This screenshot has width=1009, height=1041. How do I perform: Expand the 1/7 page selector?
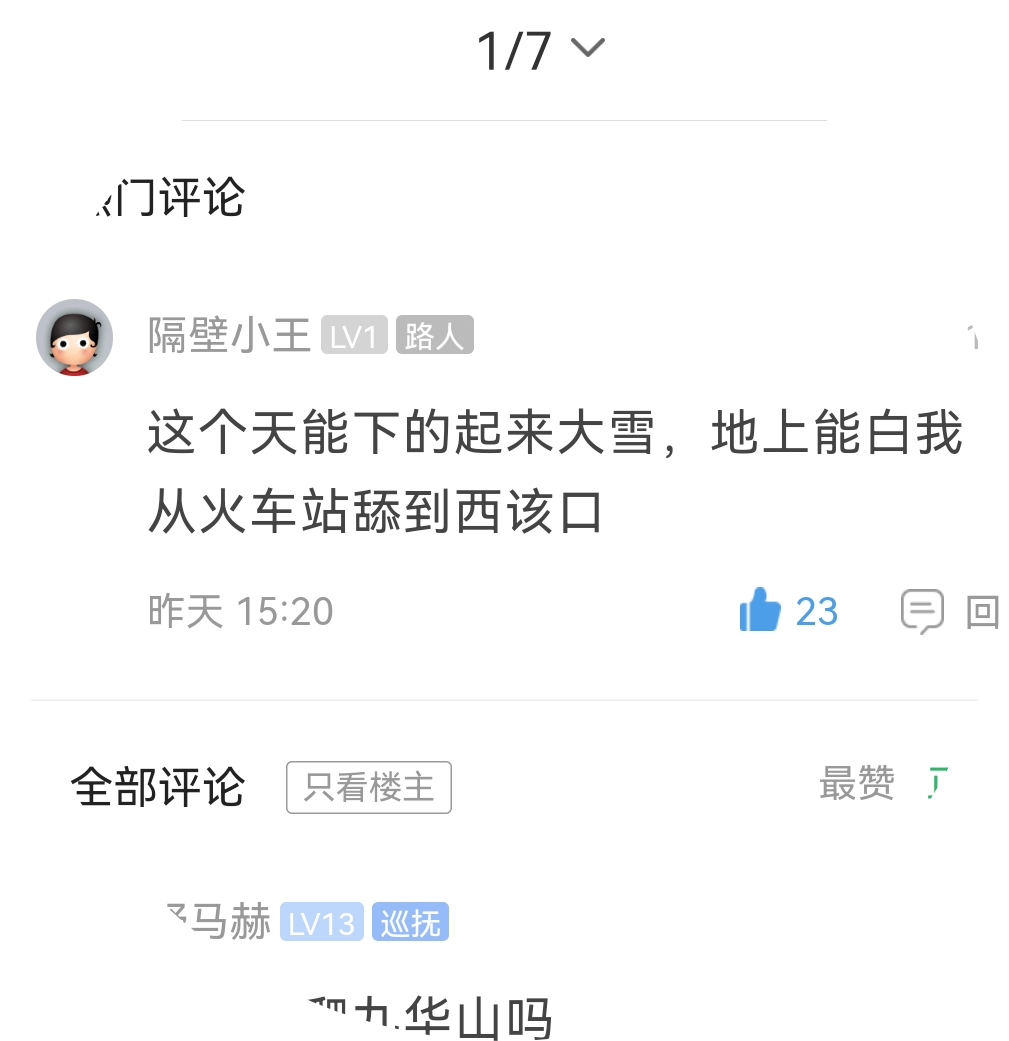click(x=541, y=50)
